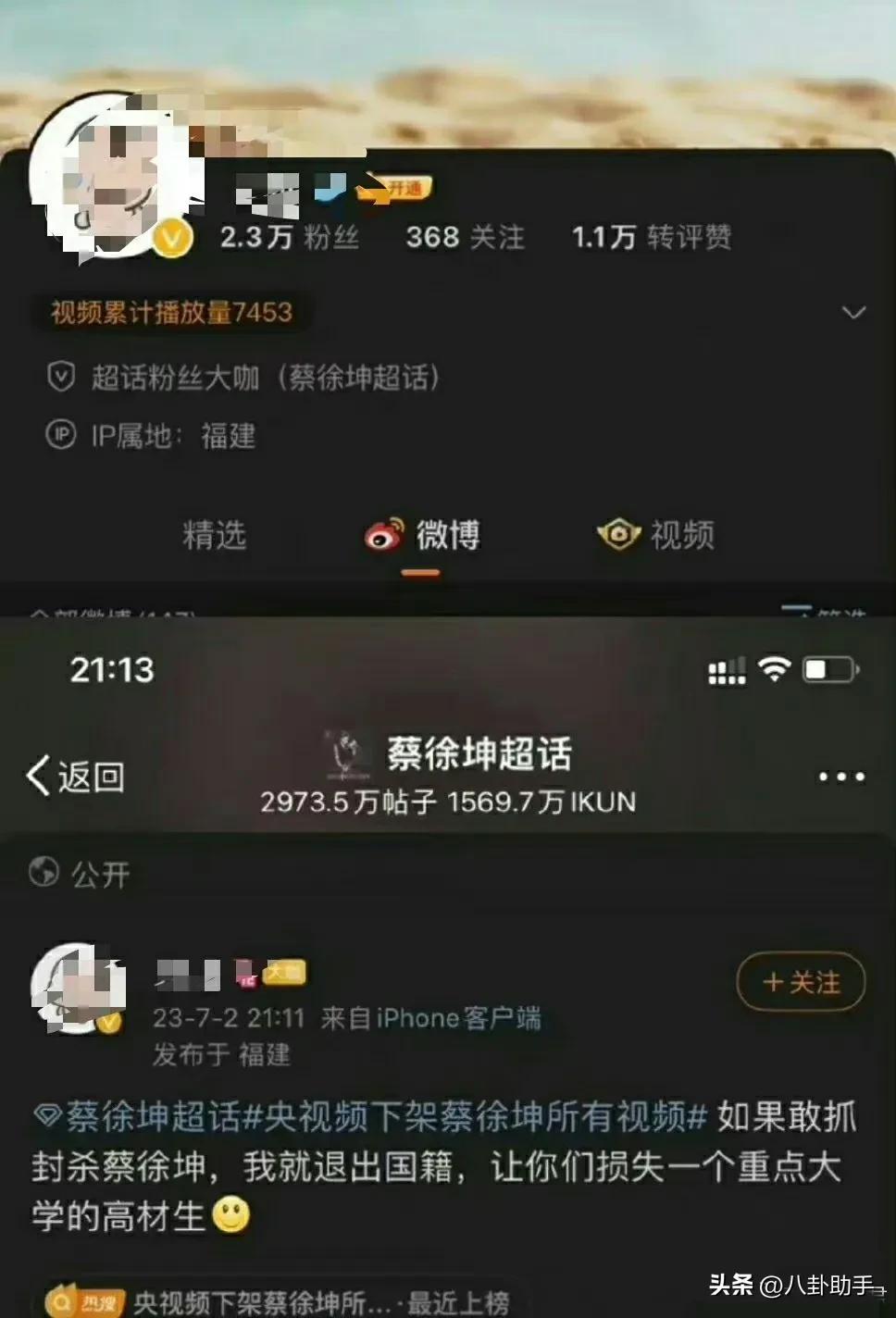Image resolution: width=896 pixels, height=1318 pixels.
Task: Switch to the 视频 tab
Action: click(x=682, y=535)
